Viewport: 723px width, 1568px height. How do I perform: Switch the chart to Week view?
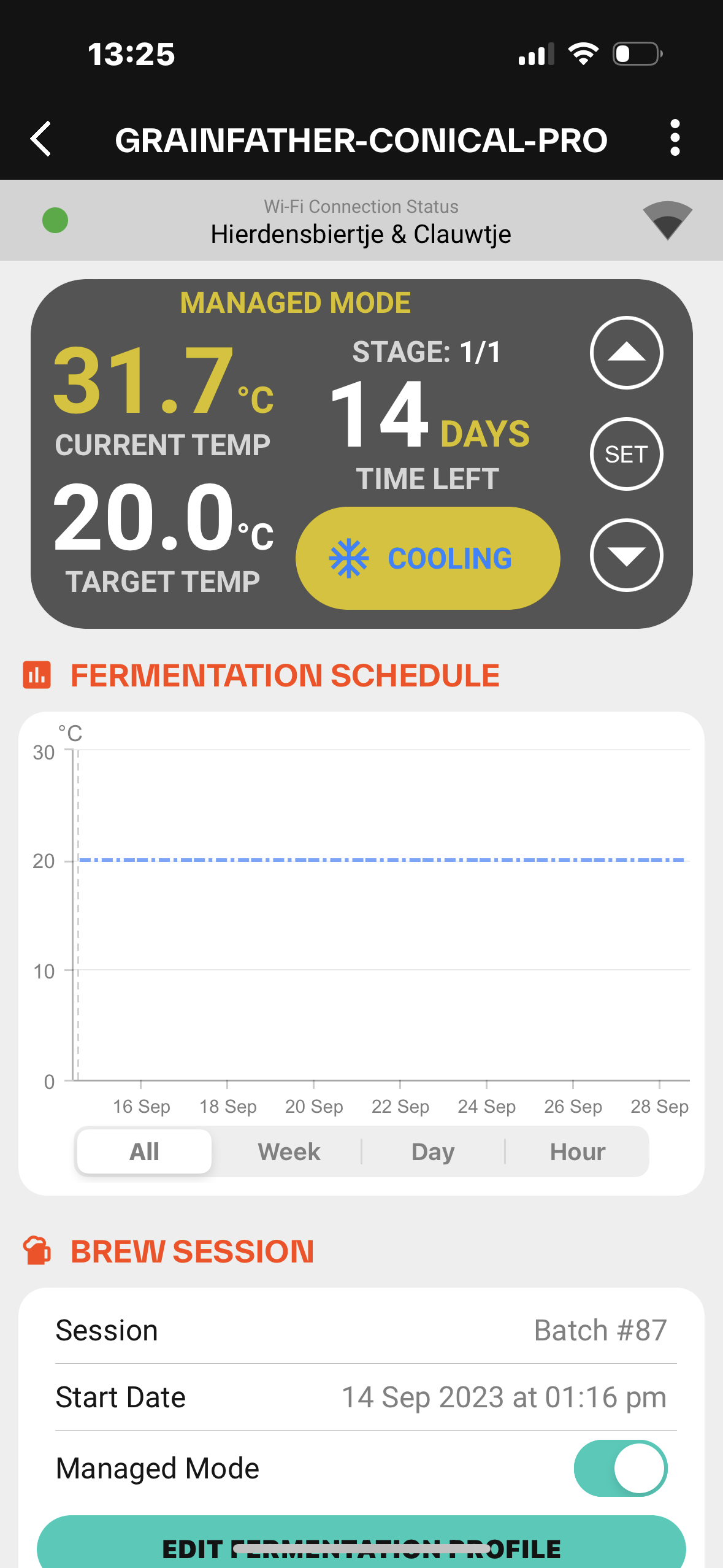coord(289,1151)
